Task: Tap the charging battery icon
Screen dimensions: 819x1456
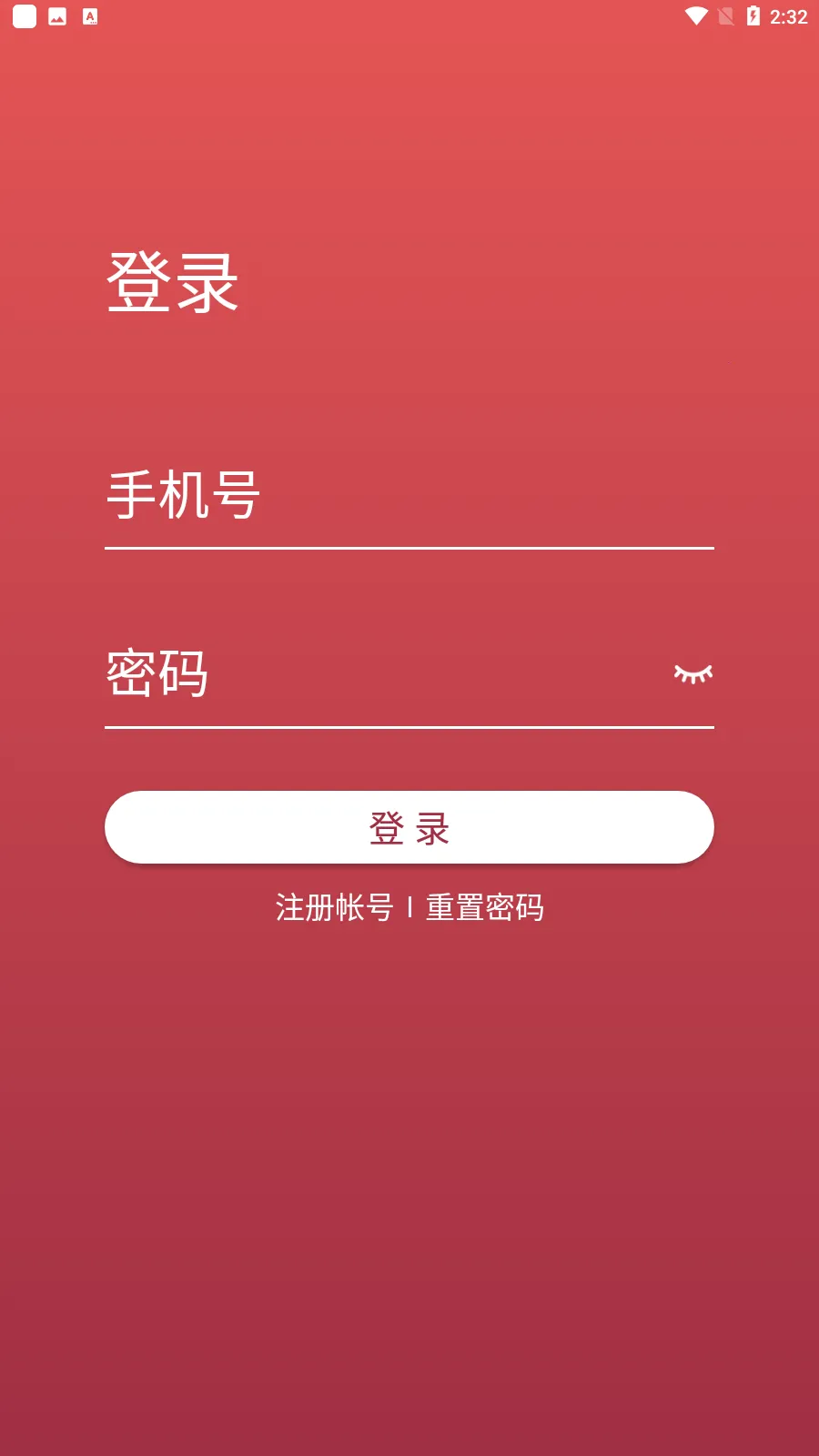Action: pyautogui.click(x=754, y=15)
